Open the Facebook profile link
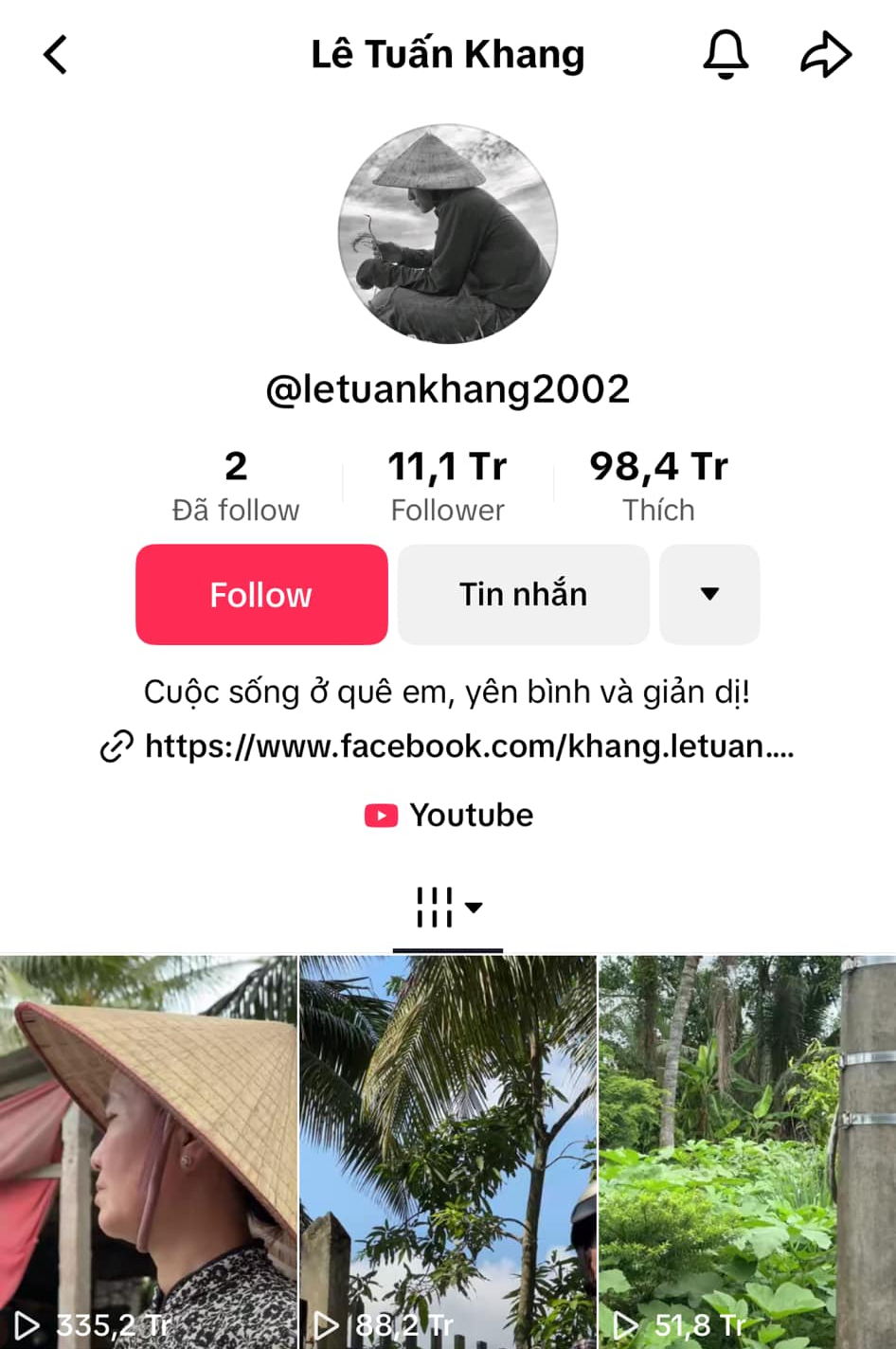This screenshot has height=1349, width=896. (x=468, y=746)
